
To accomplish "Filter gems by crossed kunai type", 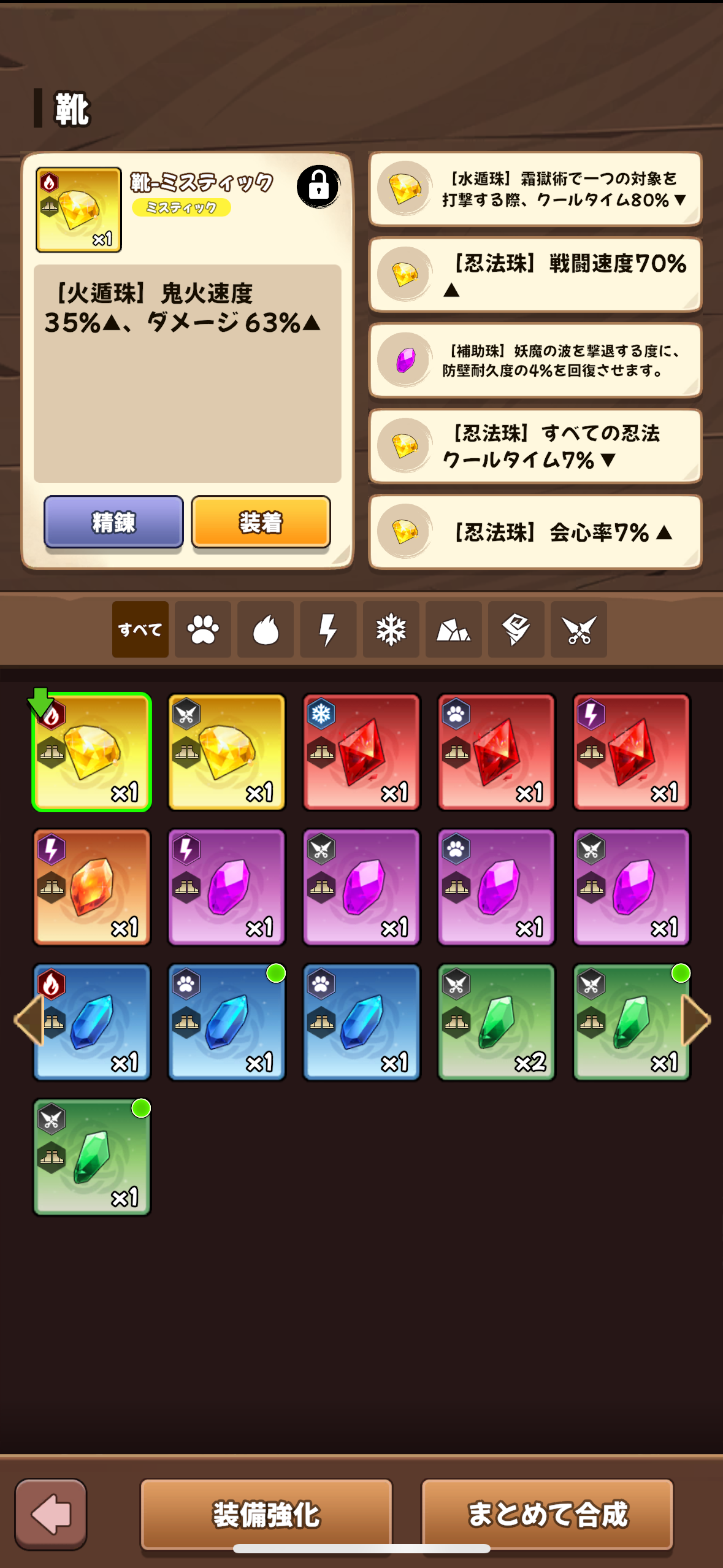I will click(x=578, y=629).
